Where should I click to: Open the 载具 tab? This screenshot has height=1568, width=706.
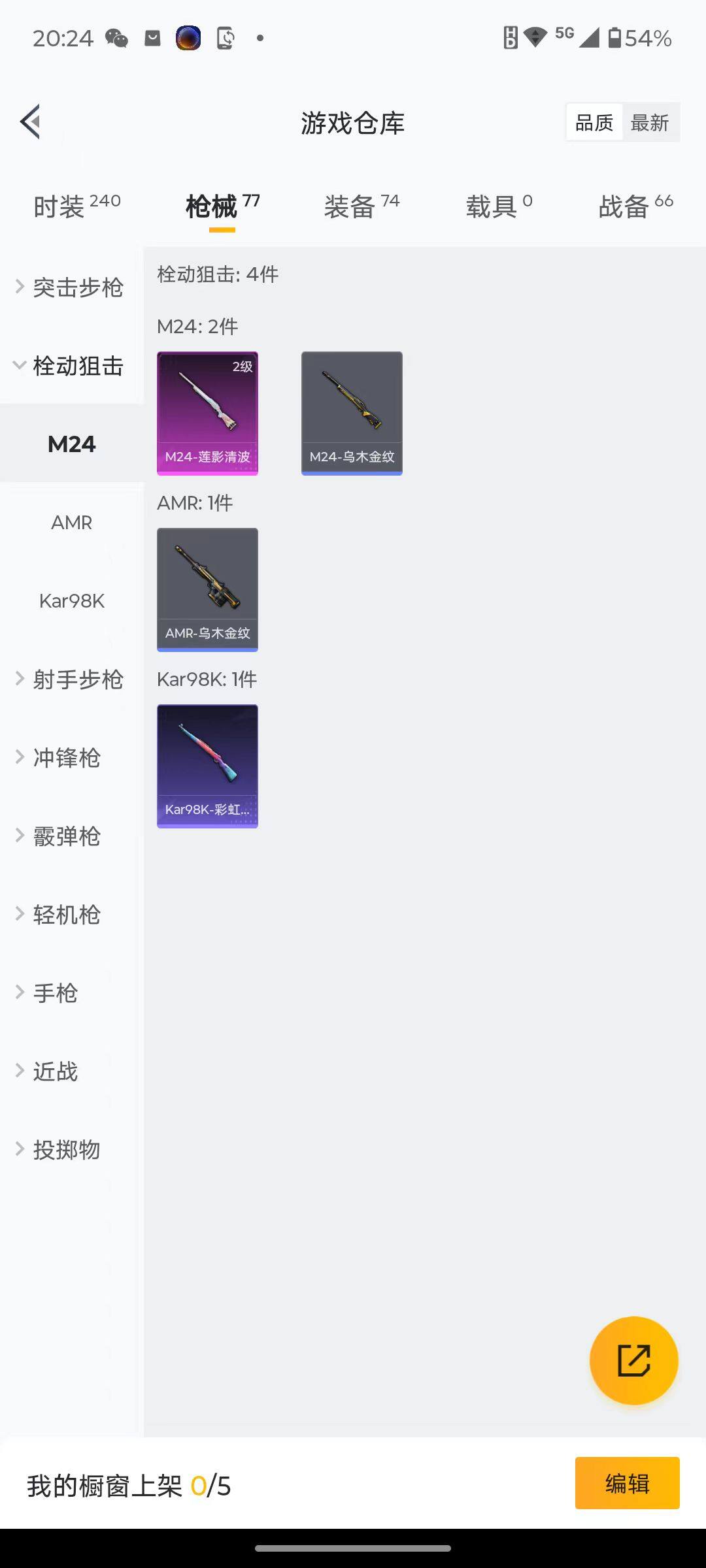498,206
